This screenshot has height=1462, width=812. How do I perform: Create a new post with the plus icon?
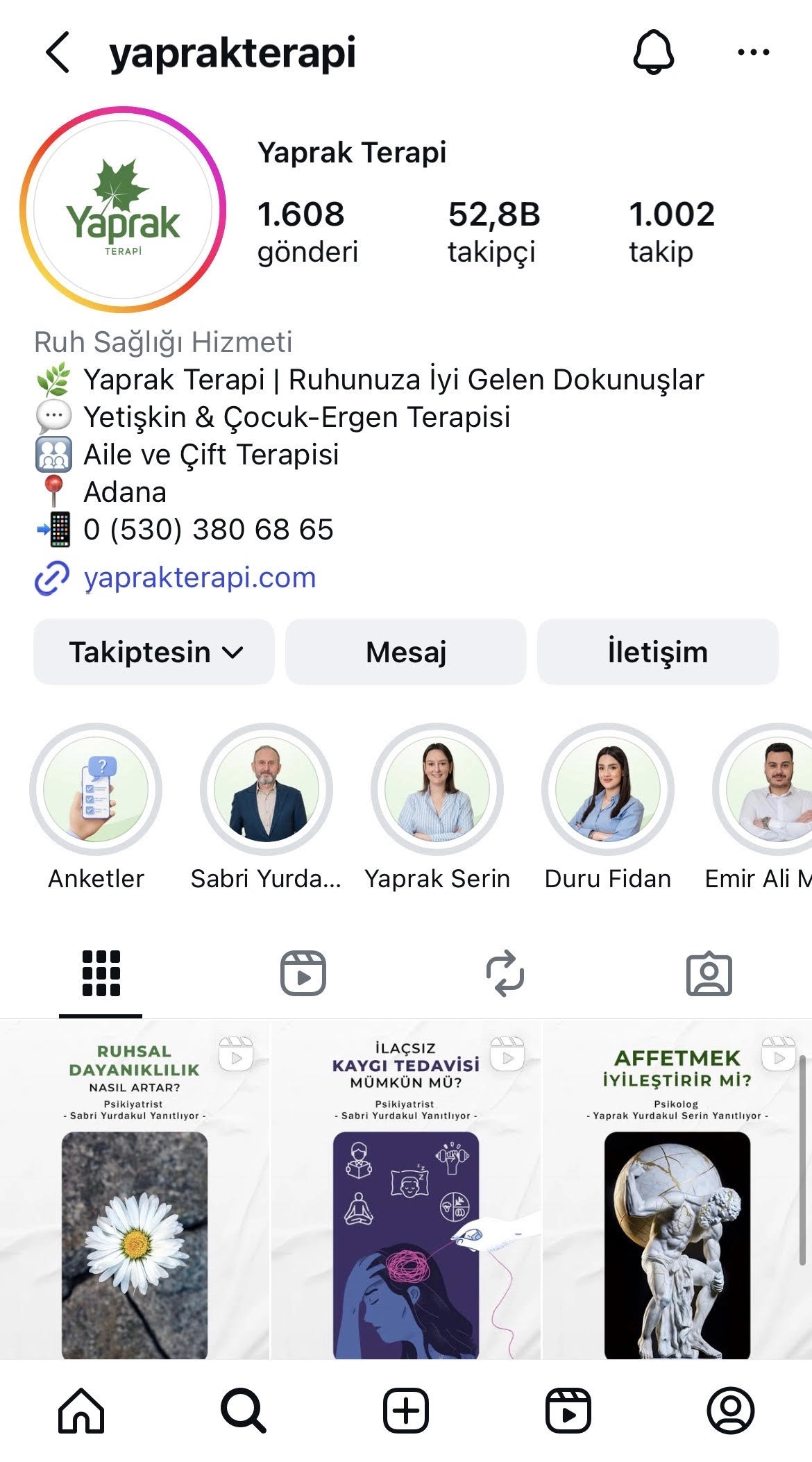pos(406,1409)
